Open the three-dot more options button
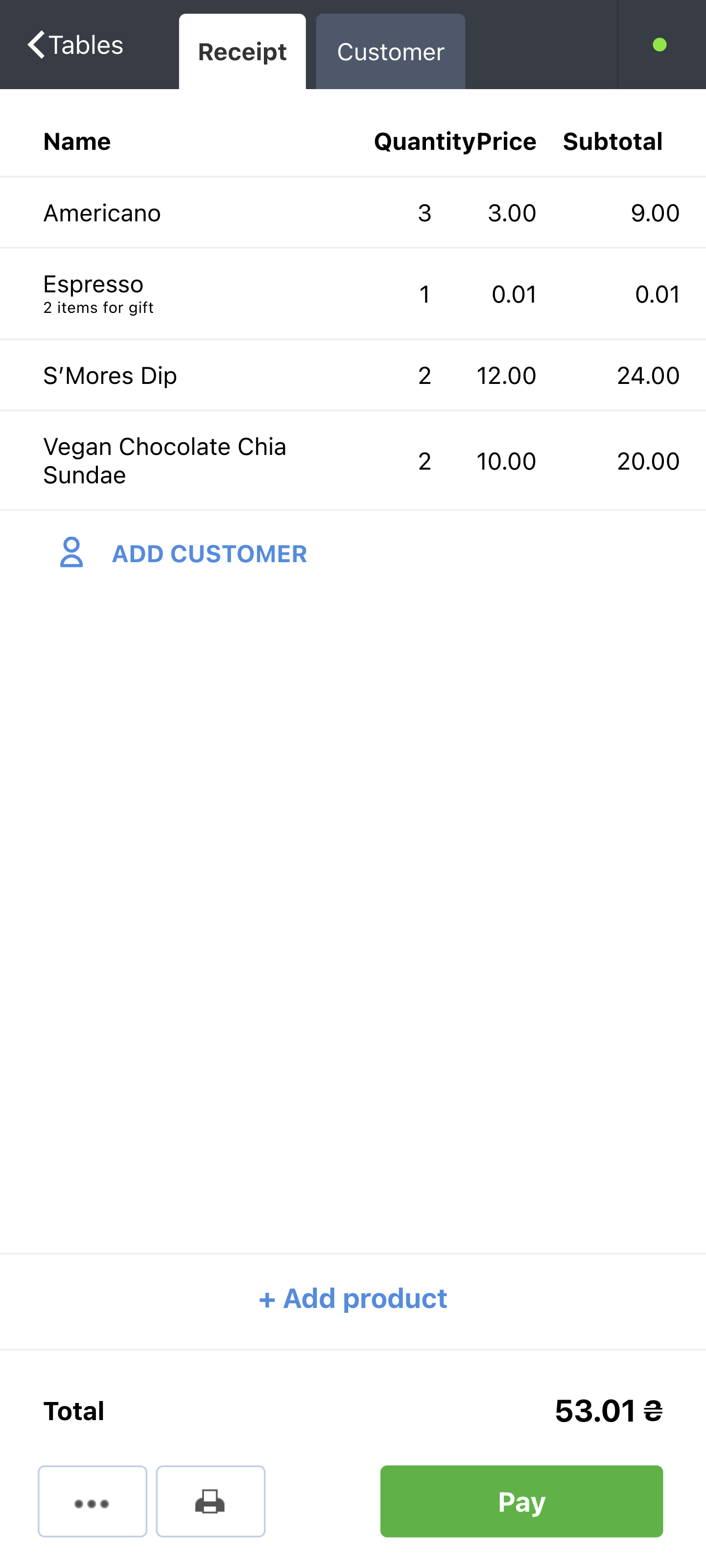This screenshot has height=1568, width=706. tap(93, 1501)
